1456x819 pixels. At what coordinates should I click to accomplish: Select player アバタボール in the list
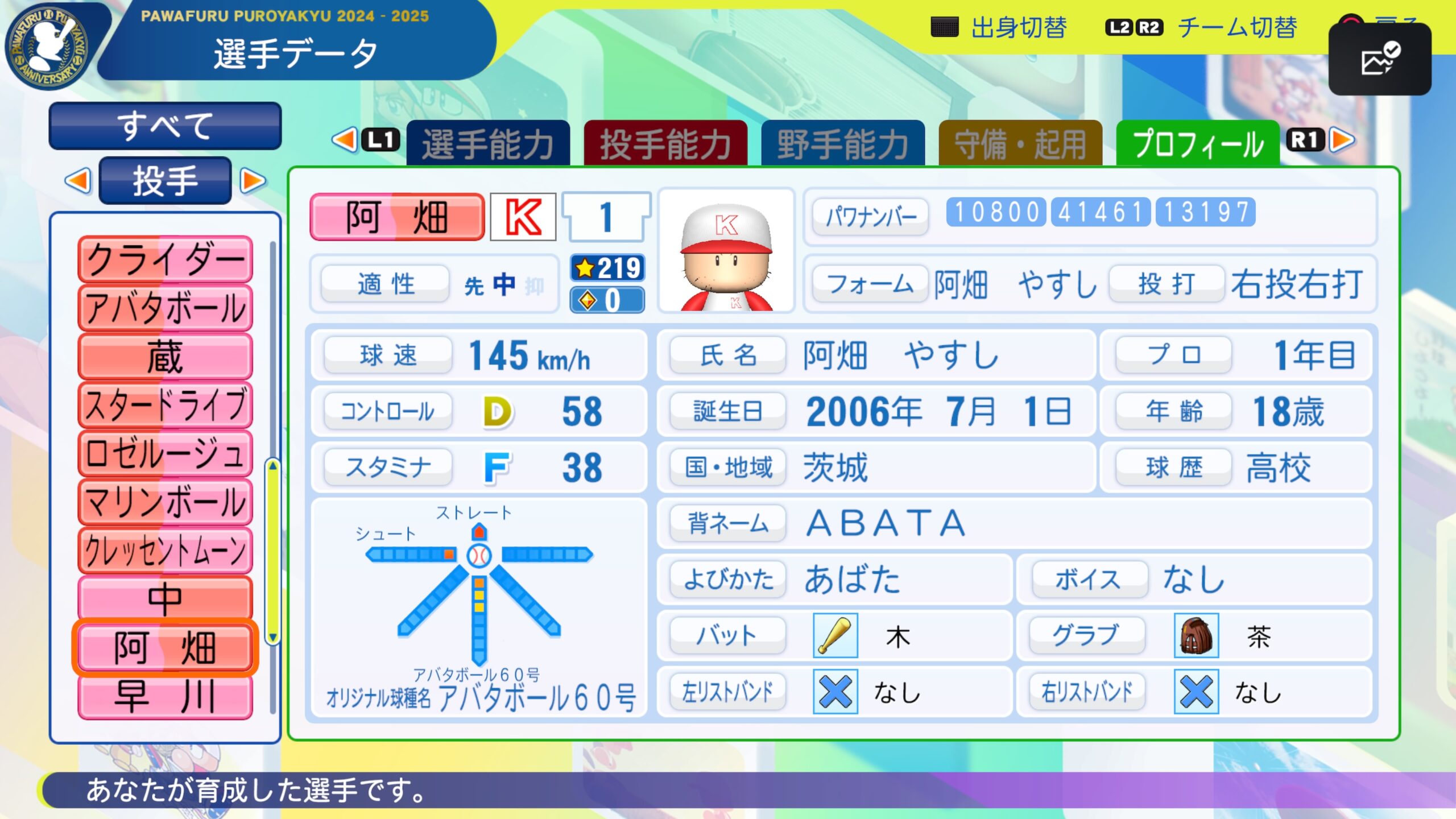(x=165, y=308)
